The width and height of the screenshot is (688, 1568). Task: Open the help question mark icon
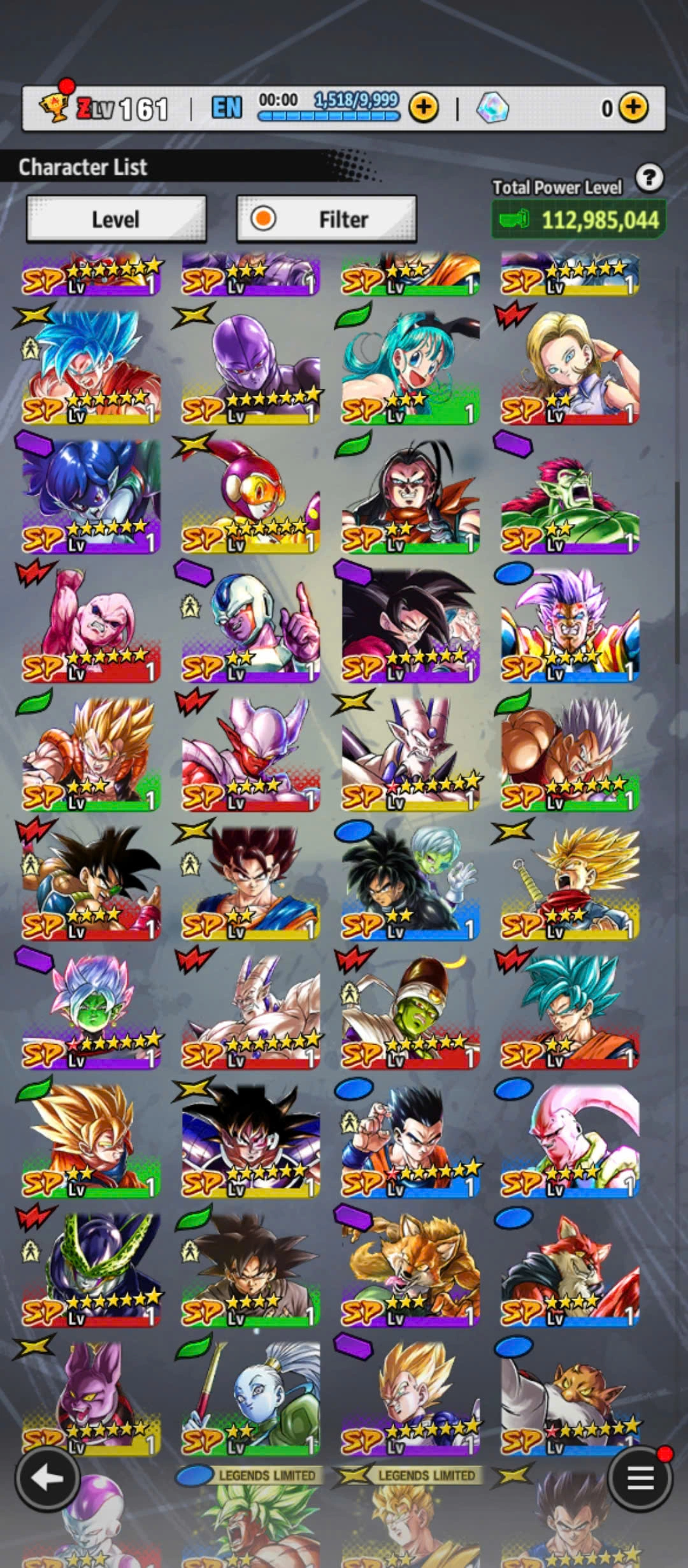coord(649,178)
